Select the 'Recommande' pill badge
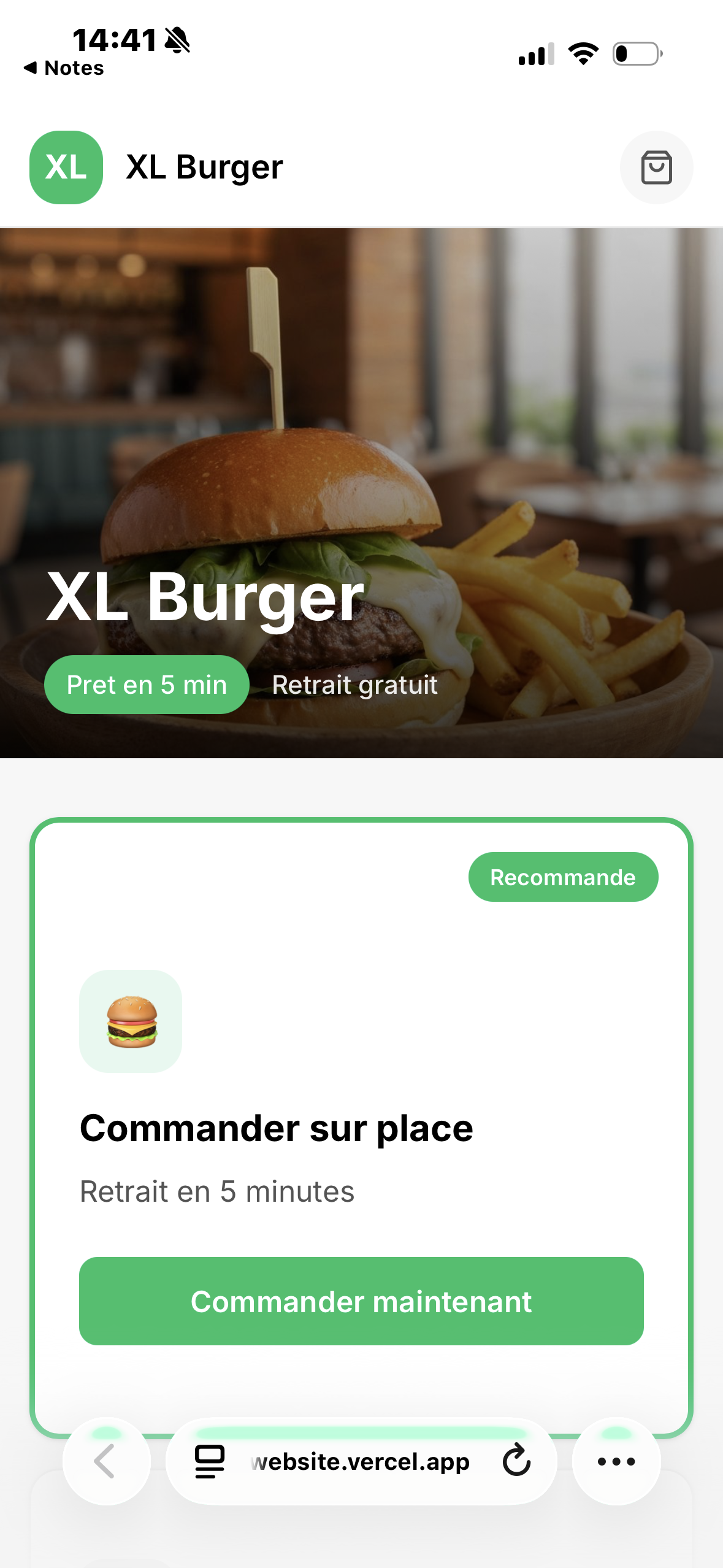This screenshot has width=723, height=1568. tap(562, 877)
